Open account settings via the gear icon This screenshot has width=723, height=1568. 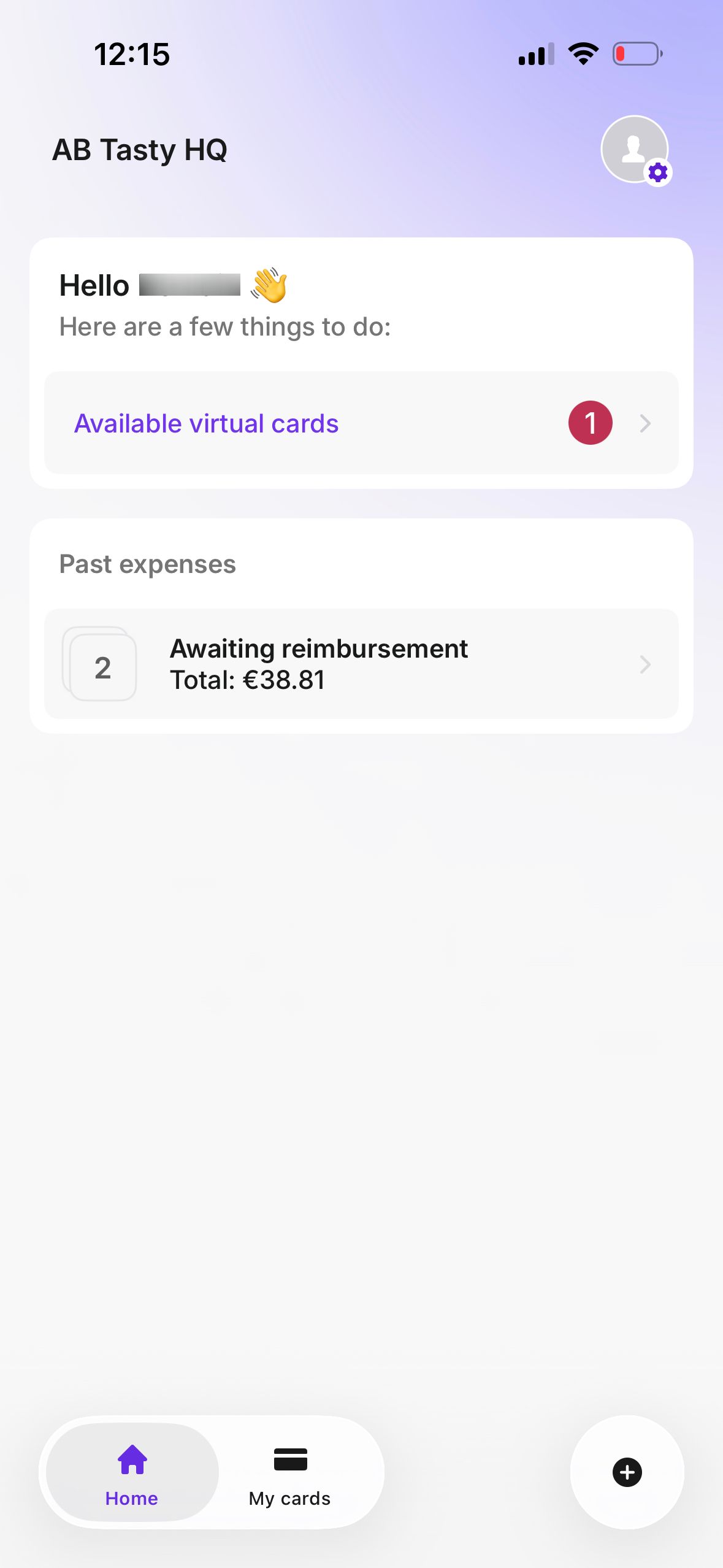[657, 173]
